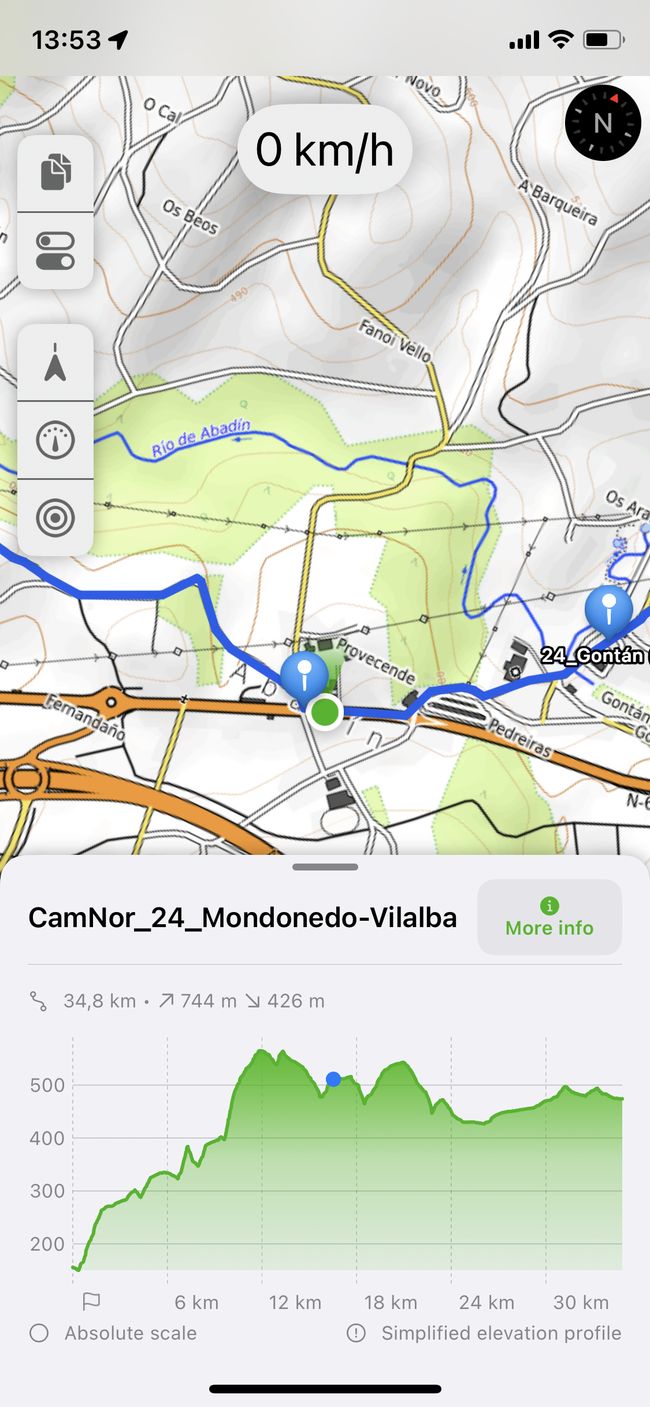The image size is (650, 1407).
Task: Tap the 24_Gontán waypoint pin
Action: [x=608, y=608]
